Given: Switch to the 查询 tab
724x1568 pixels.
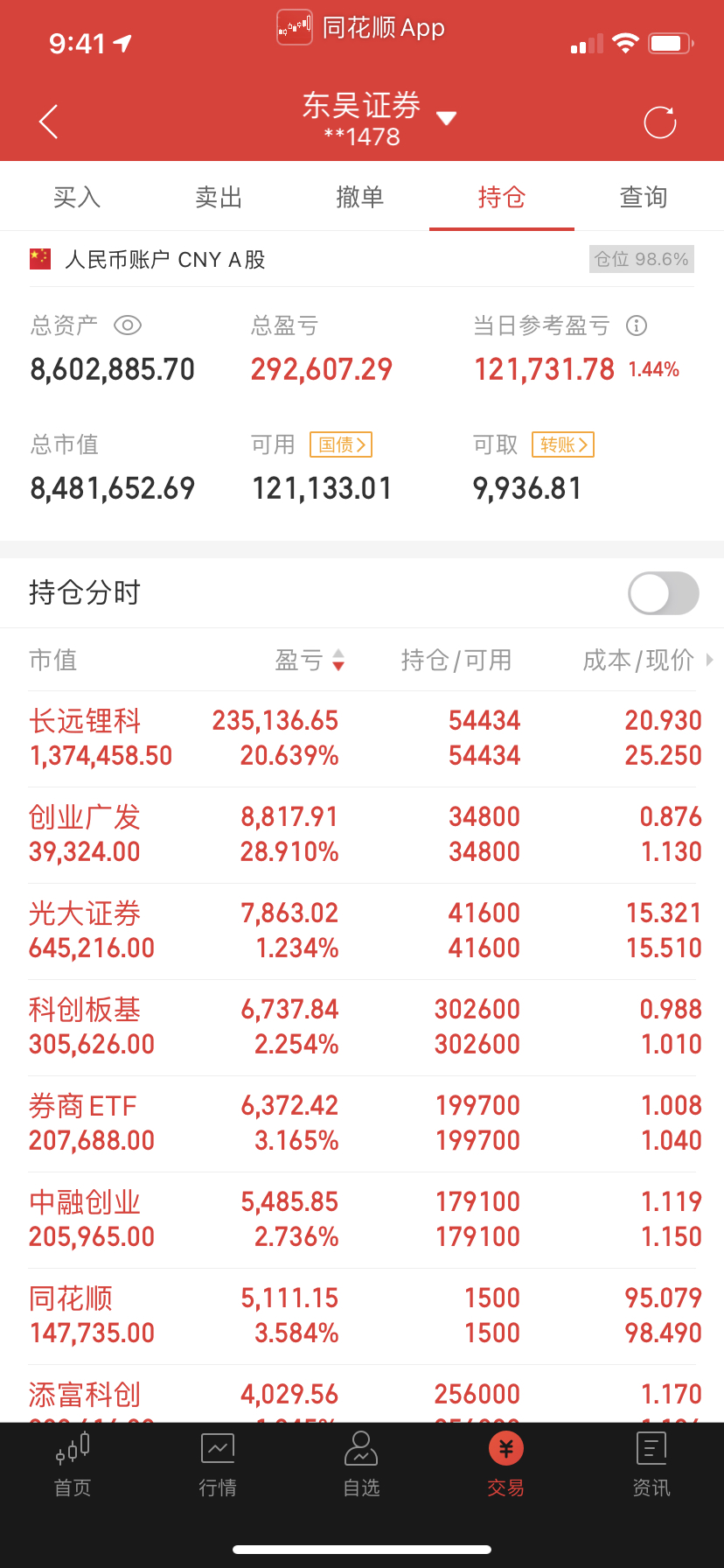Looking at the screenshot, I should pos(644,198).
